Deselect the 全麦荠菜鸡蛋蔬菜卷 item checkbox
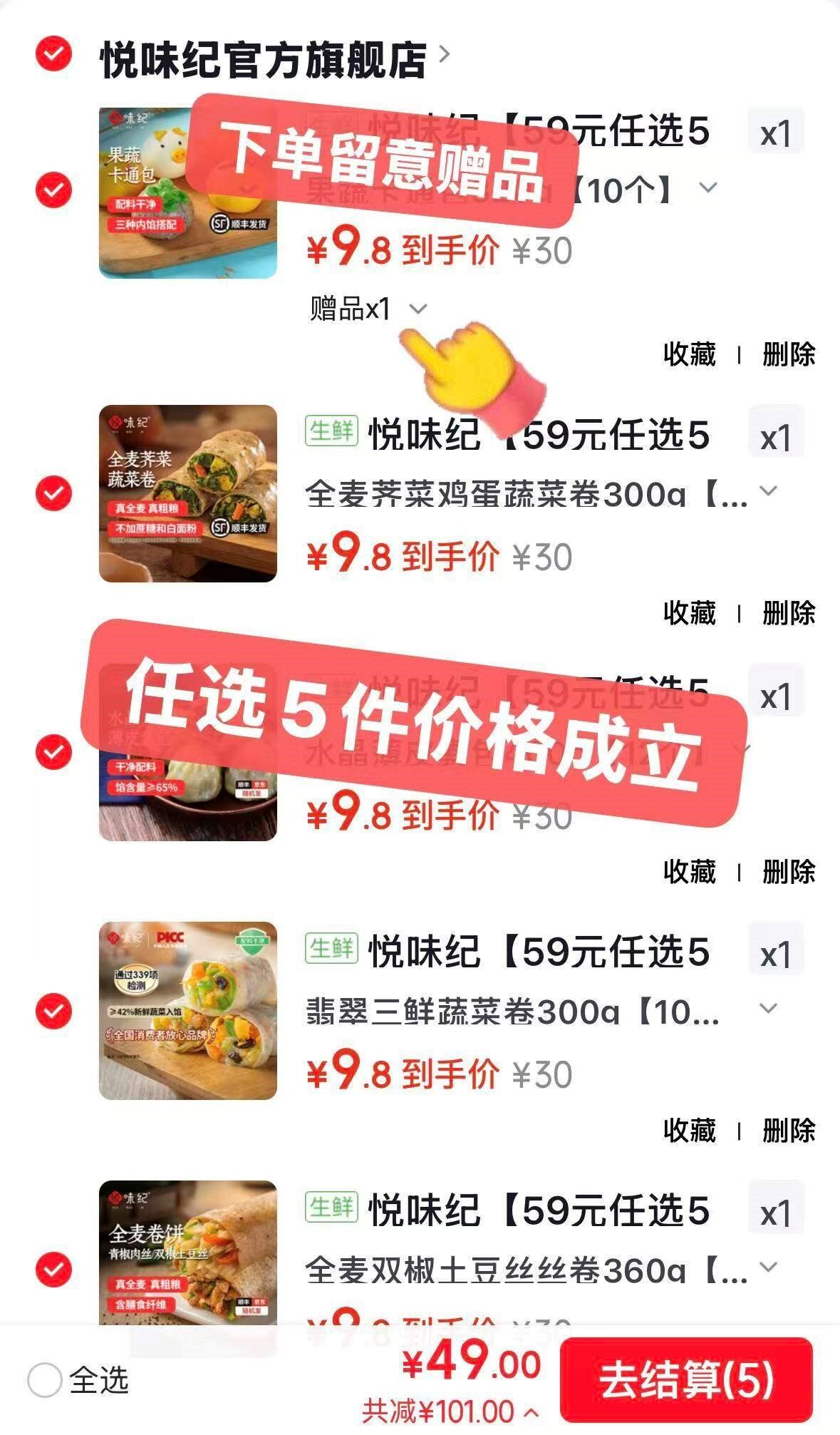840x1435 pixels. [53, 493]
